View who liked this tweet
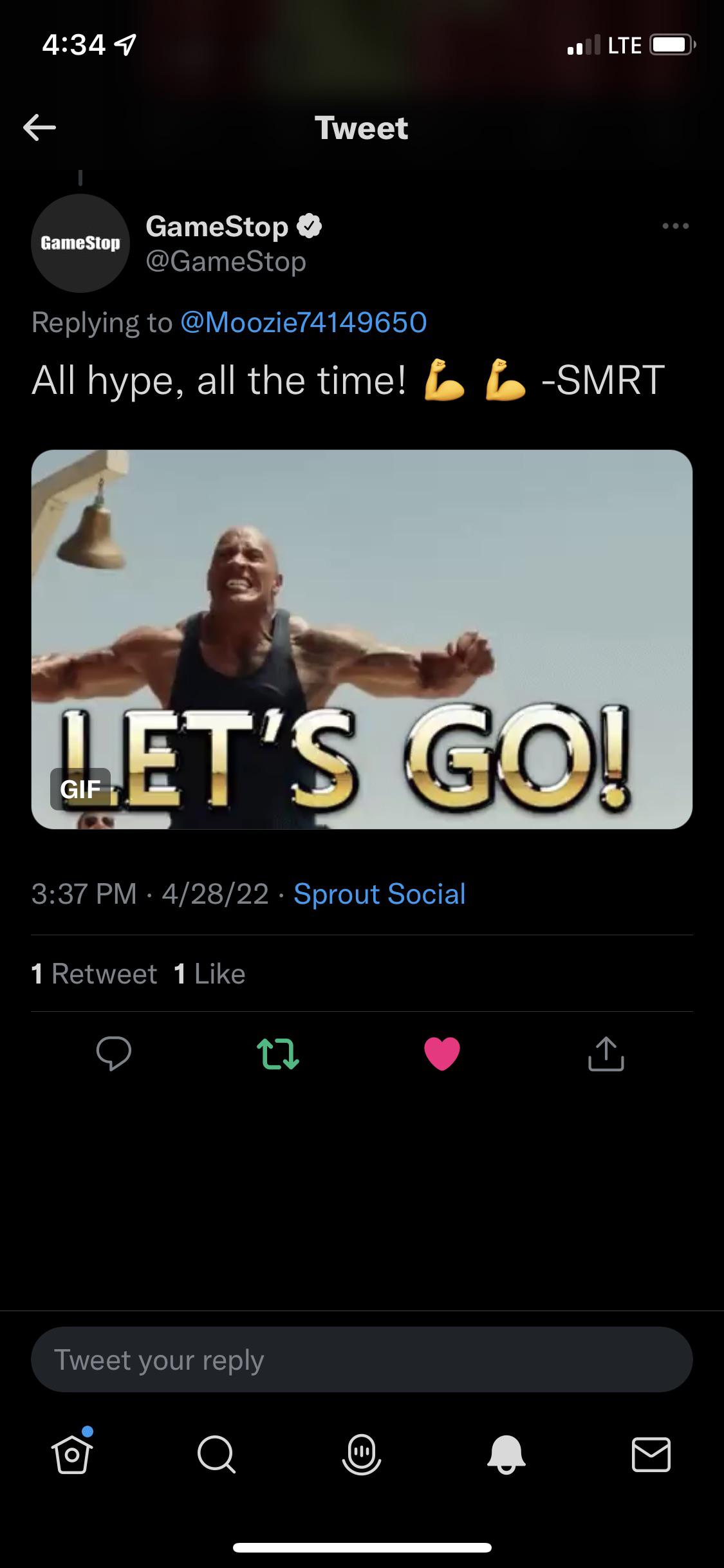Image resolution: width=724 pixels, height=1568 pixels. click(210, 973)
